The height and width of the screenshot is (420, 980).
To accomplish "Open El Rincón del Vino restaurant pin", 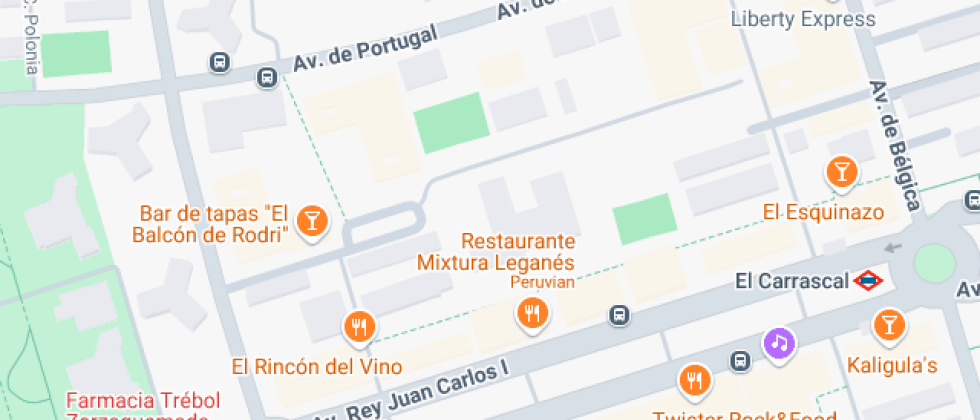I will tap(359, 327).
